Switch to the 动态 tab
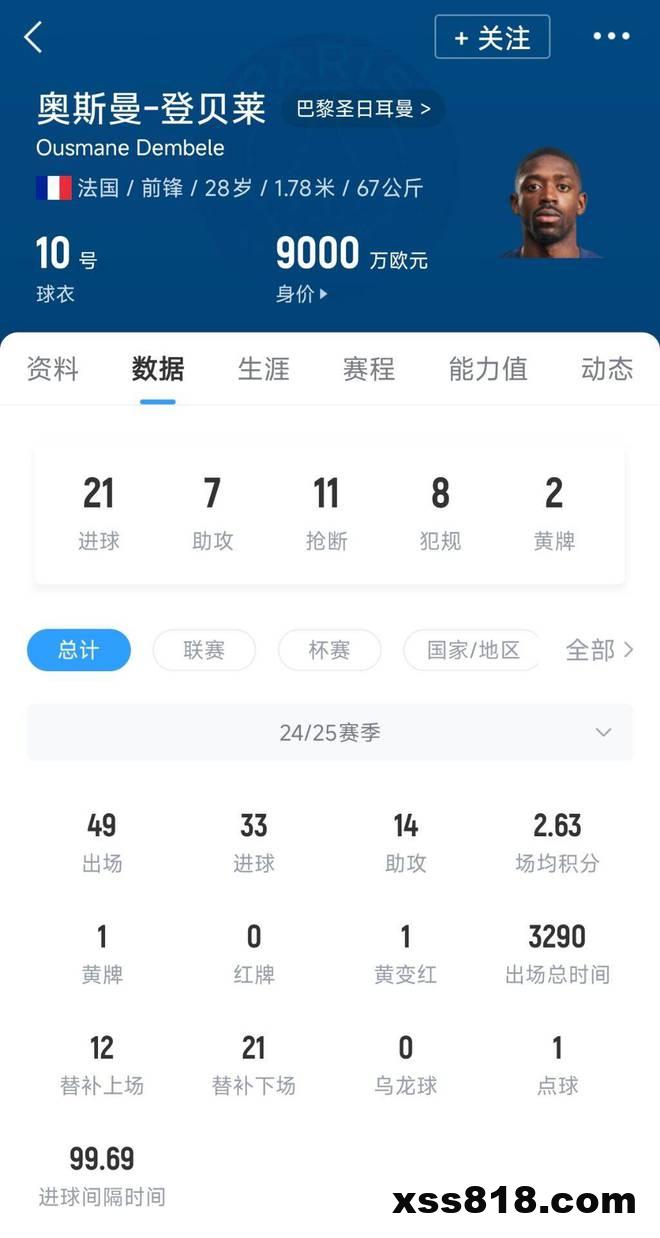660x1238 pixels. tap(607, 369)
